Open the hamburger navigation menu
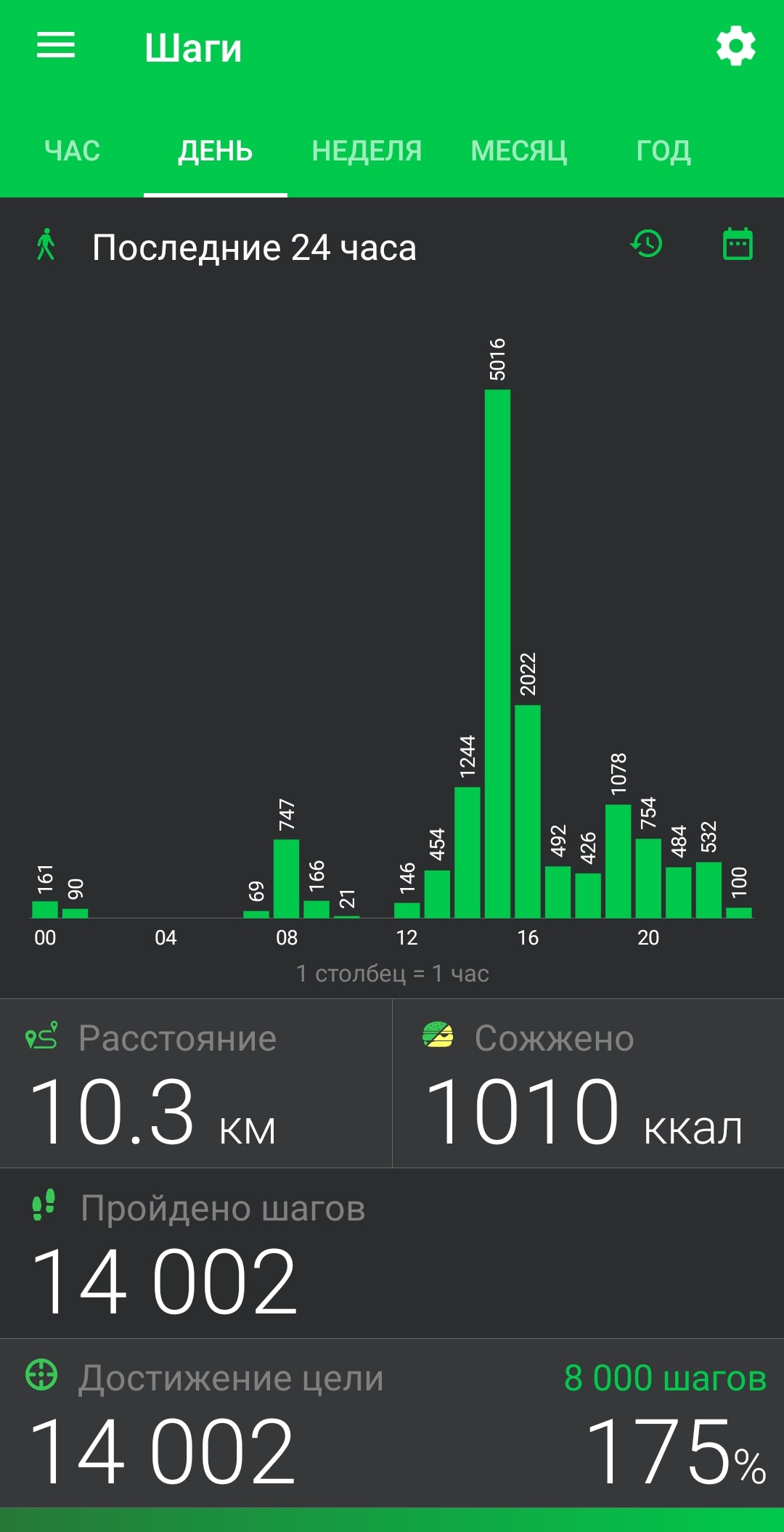 (56, 45)
